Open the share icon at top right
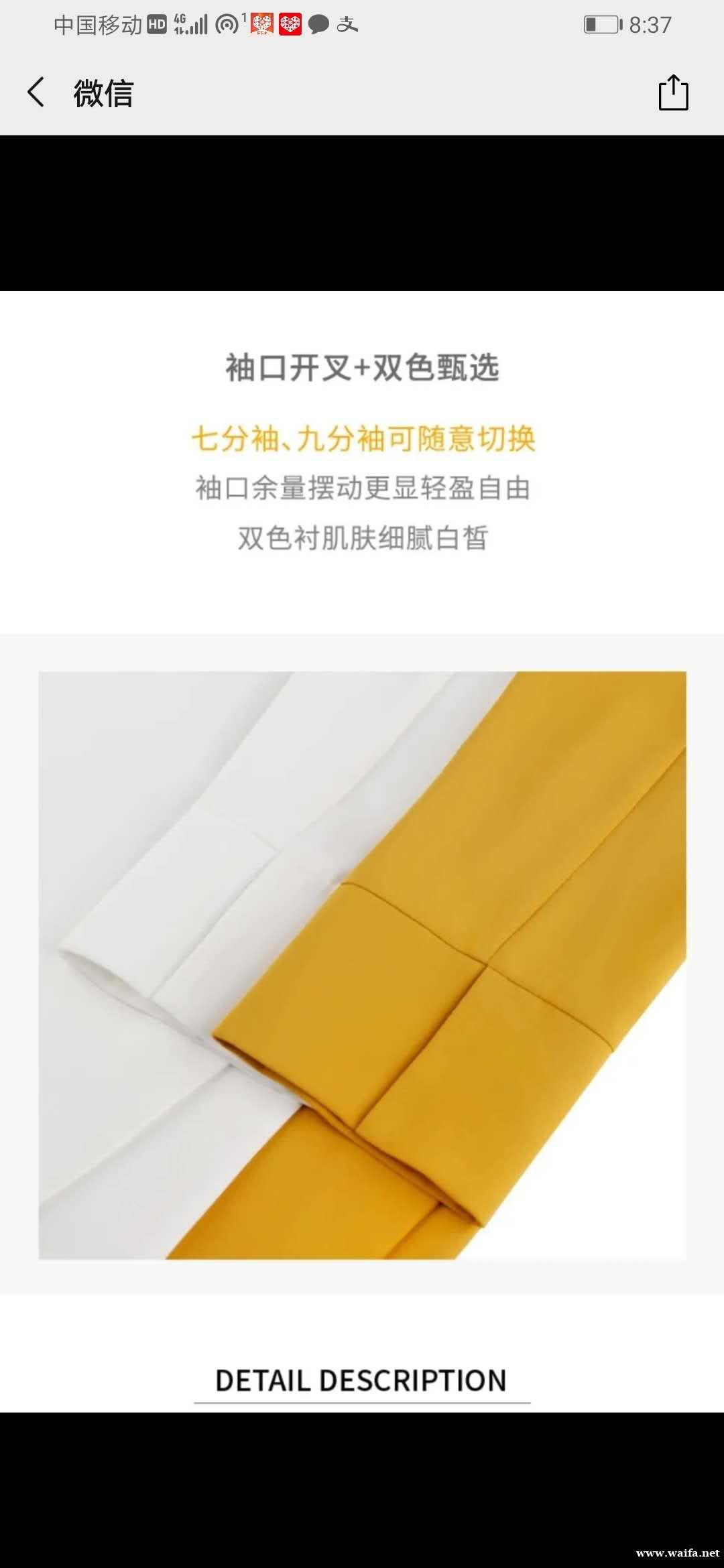The height and width of the screenshot is (1568, 724). 673,92
